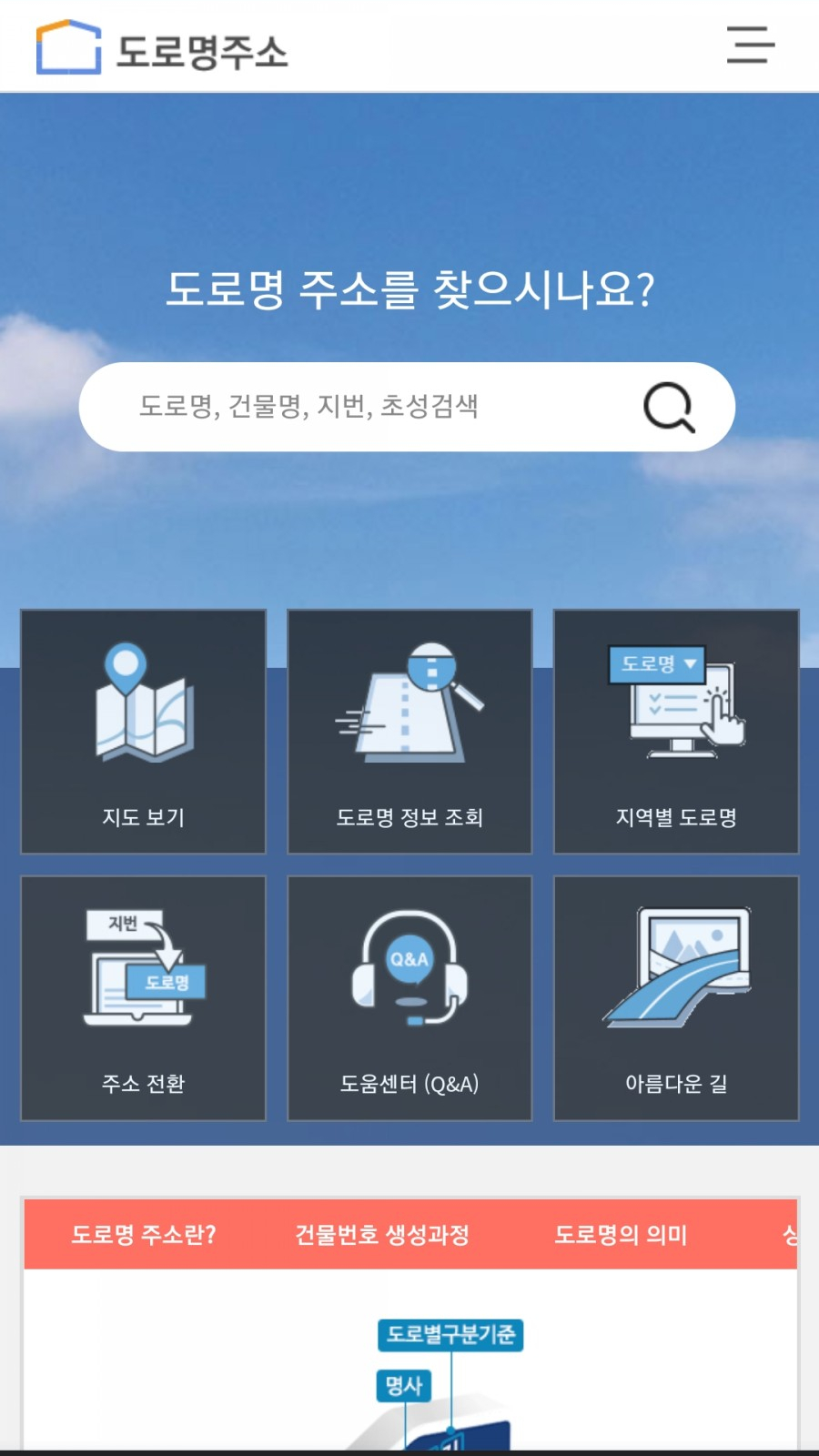This screenshot has height=1456, width=819.
Task: Switch to the 건물번호 생성과정 tab
Action: coord(382,1236)
